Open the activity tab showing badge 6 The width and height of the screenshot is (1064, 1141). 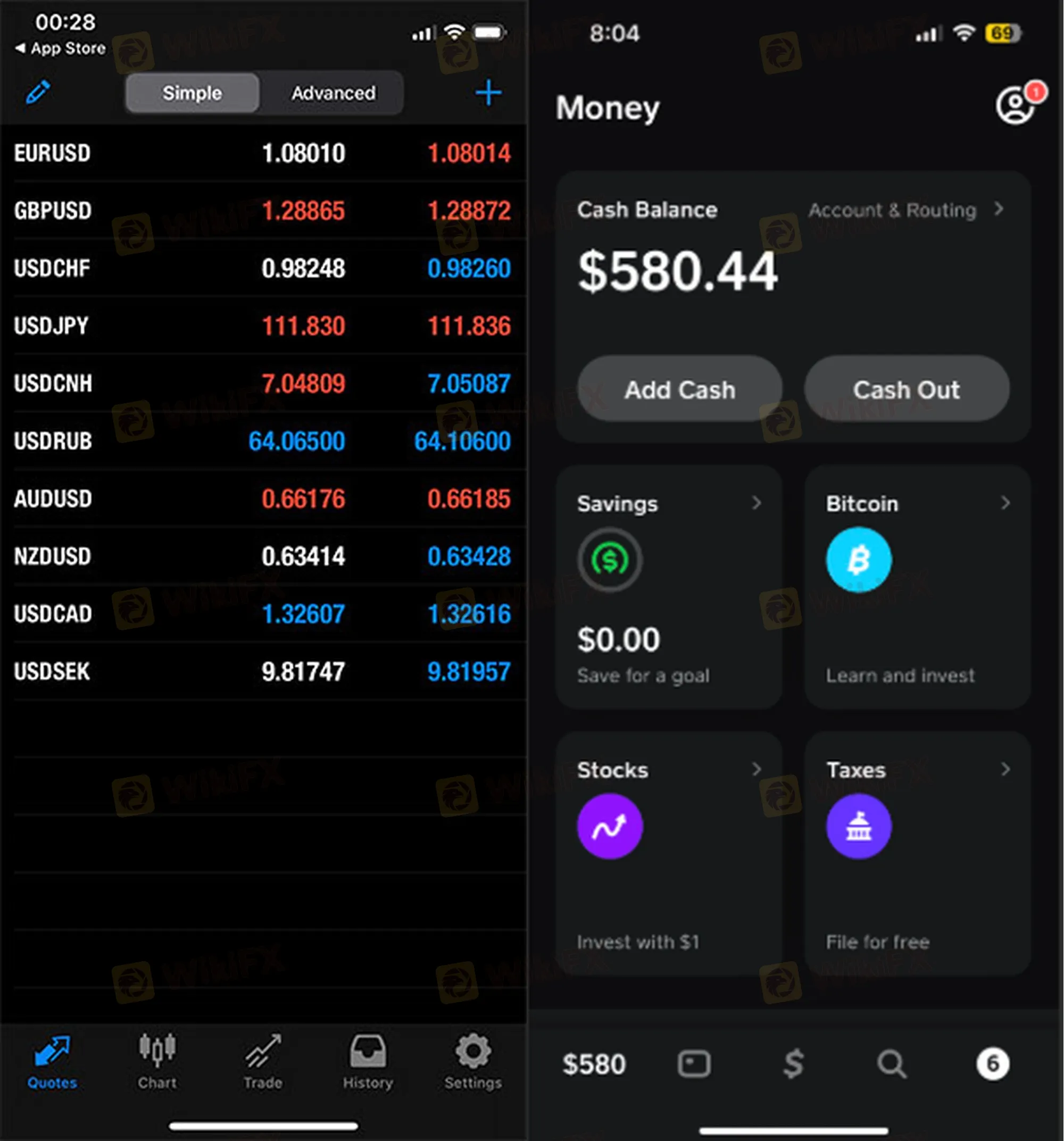point(993,1064)
